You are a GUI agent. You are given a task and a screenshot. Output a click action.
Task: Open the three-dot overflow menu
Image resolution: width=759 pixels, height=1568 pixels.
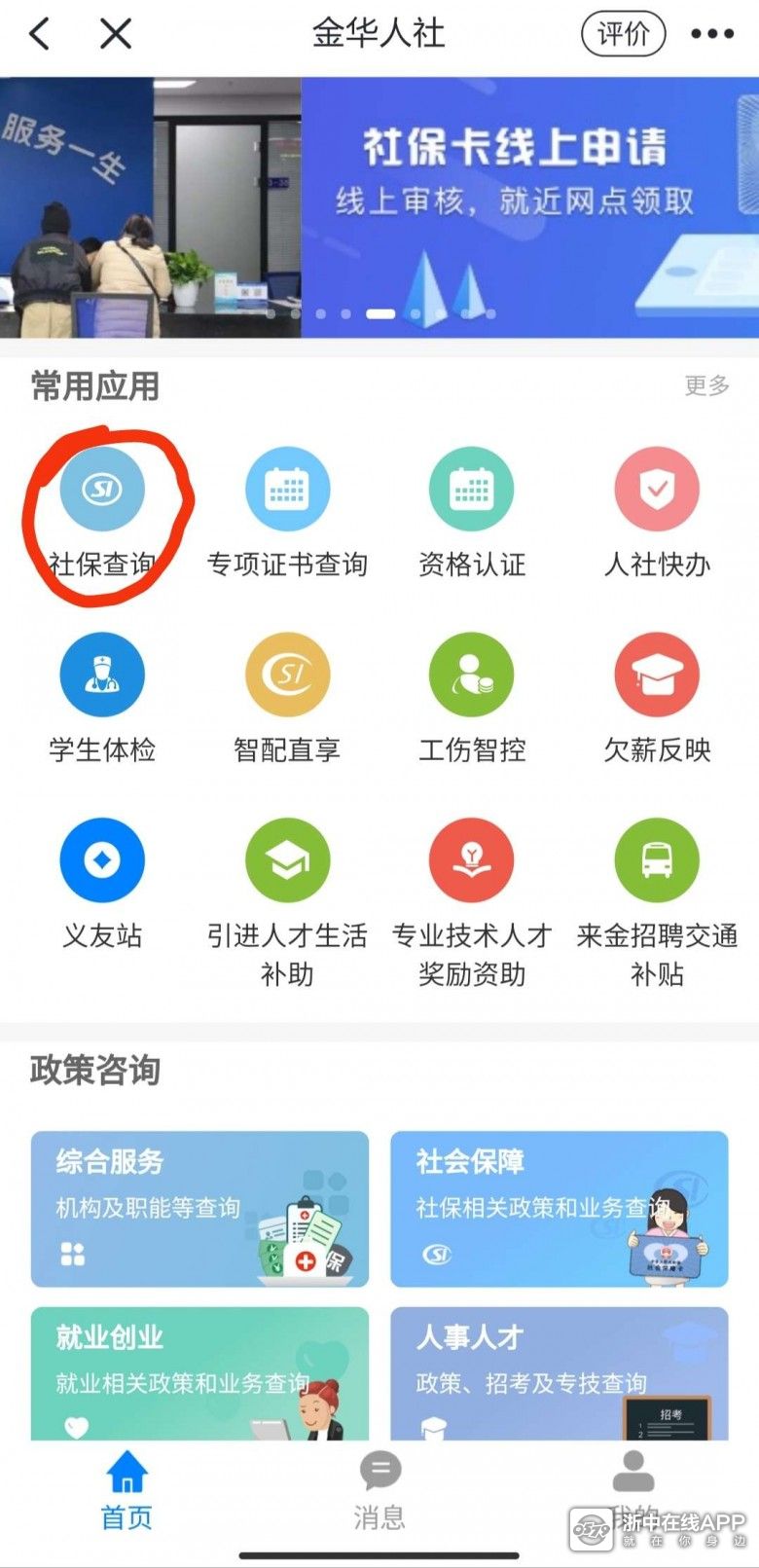[x=711, y=35]
